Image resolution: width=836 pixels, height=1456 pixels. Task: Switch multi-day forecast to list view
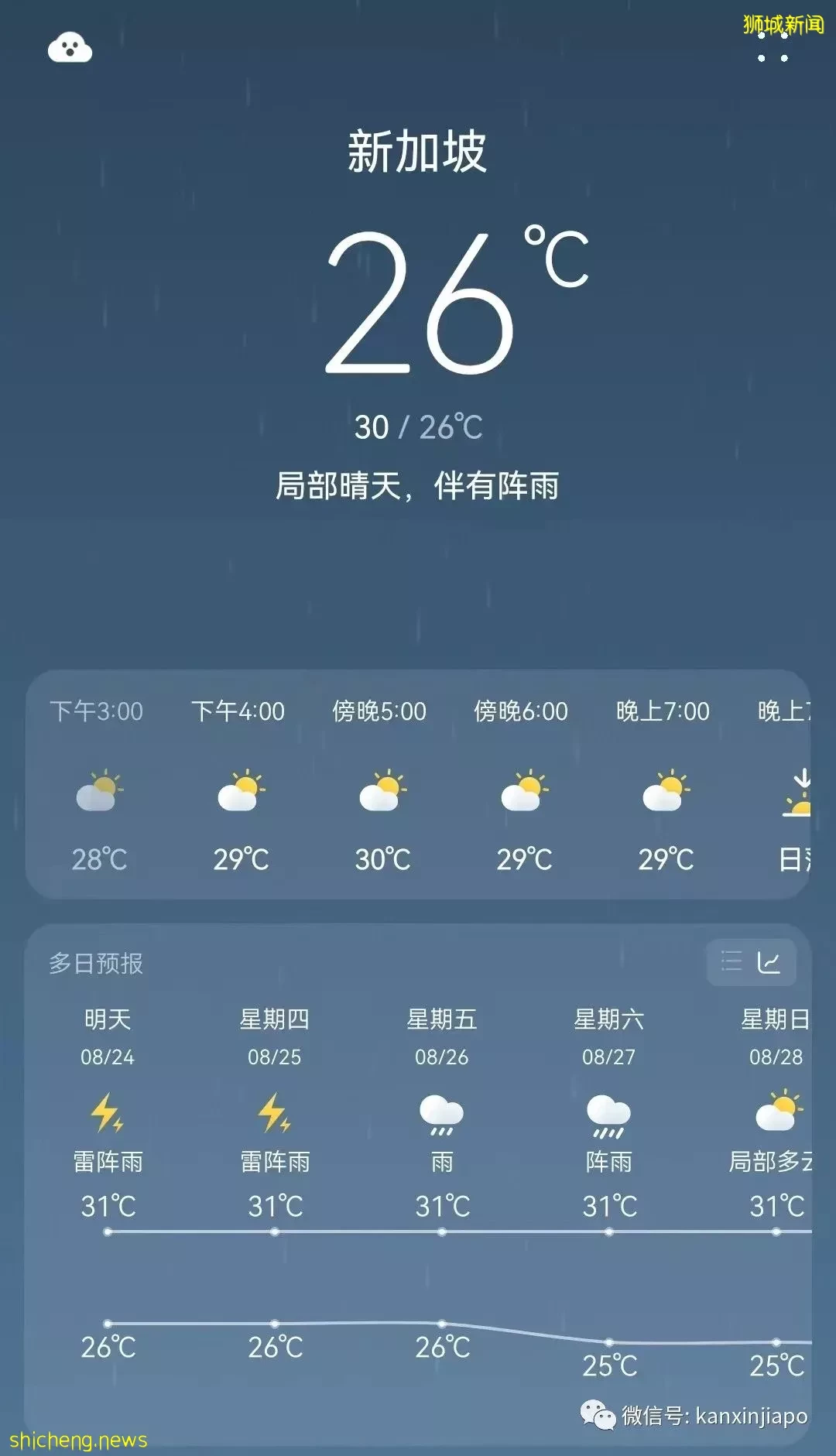coord(731,962)
